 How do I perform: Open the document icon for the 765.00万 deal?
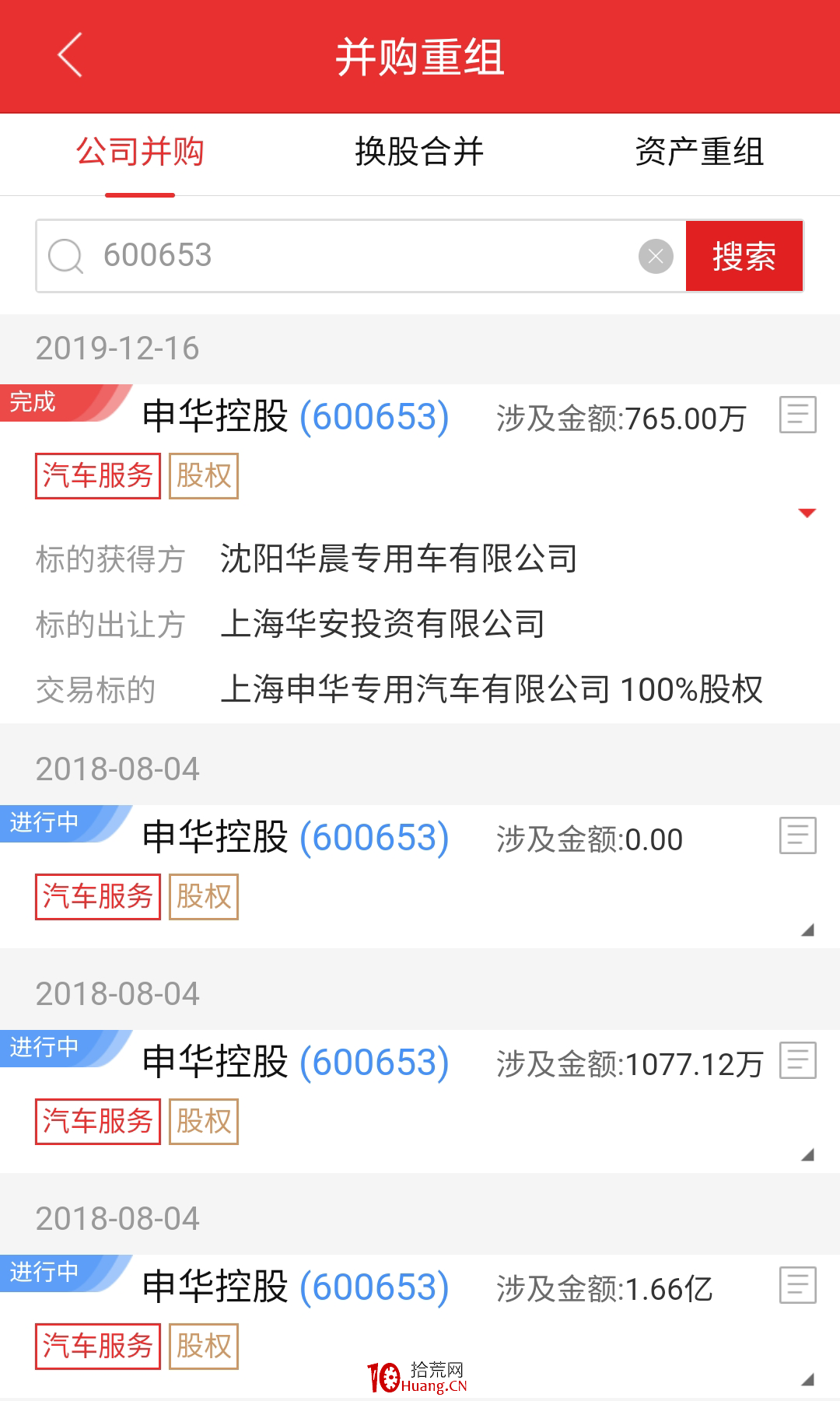point(798,415)
